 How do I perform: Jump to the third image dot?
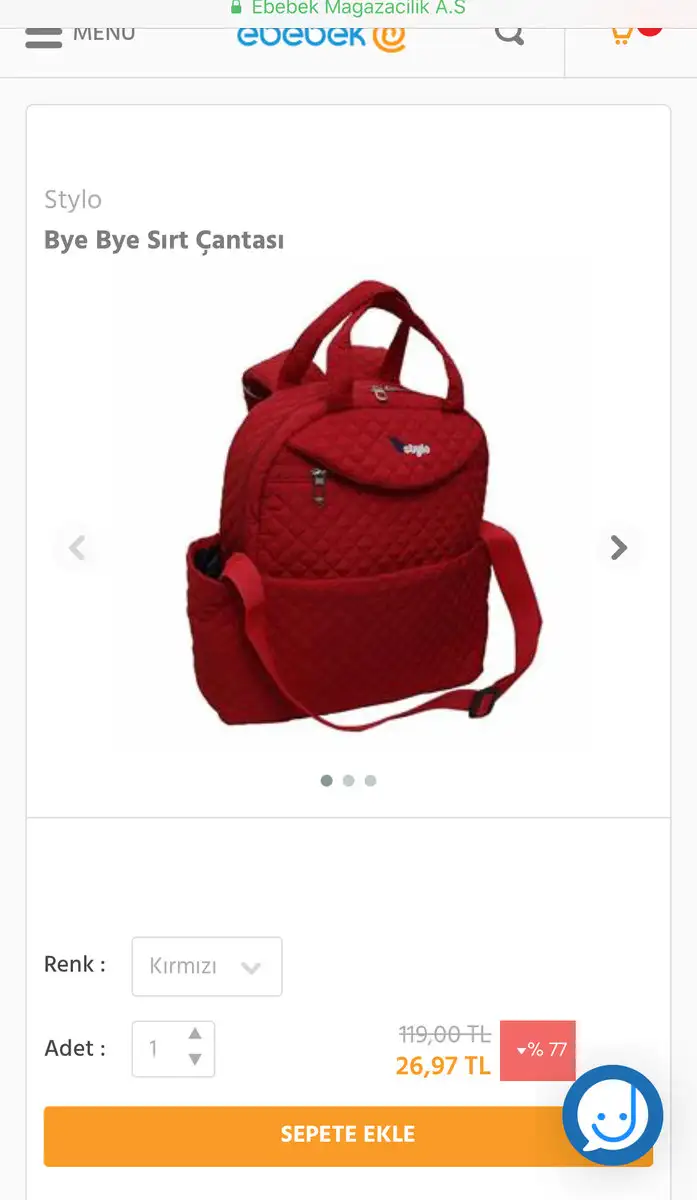coord(370,781)
